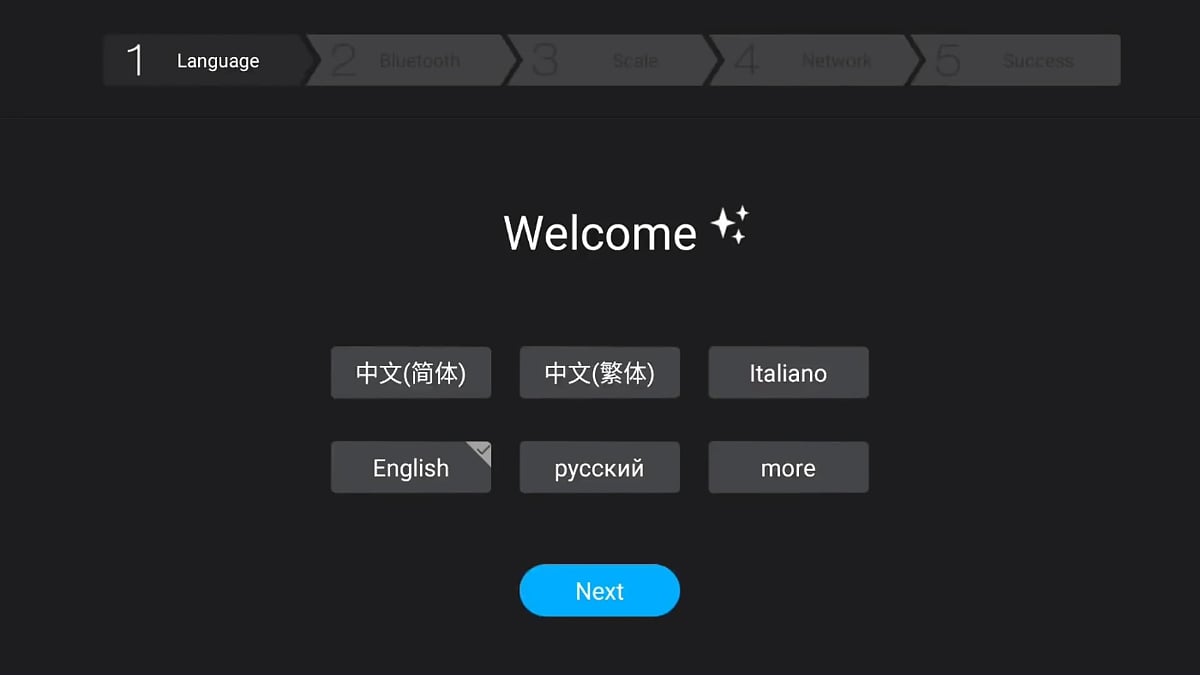1200x675 pixels.
Task: Select 中文(简体) as the language
Action: [411, 373]
